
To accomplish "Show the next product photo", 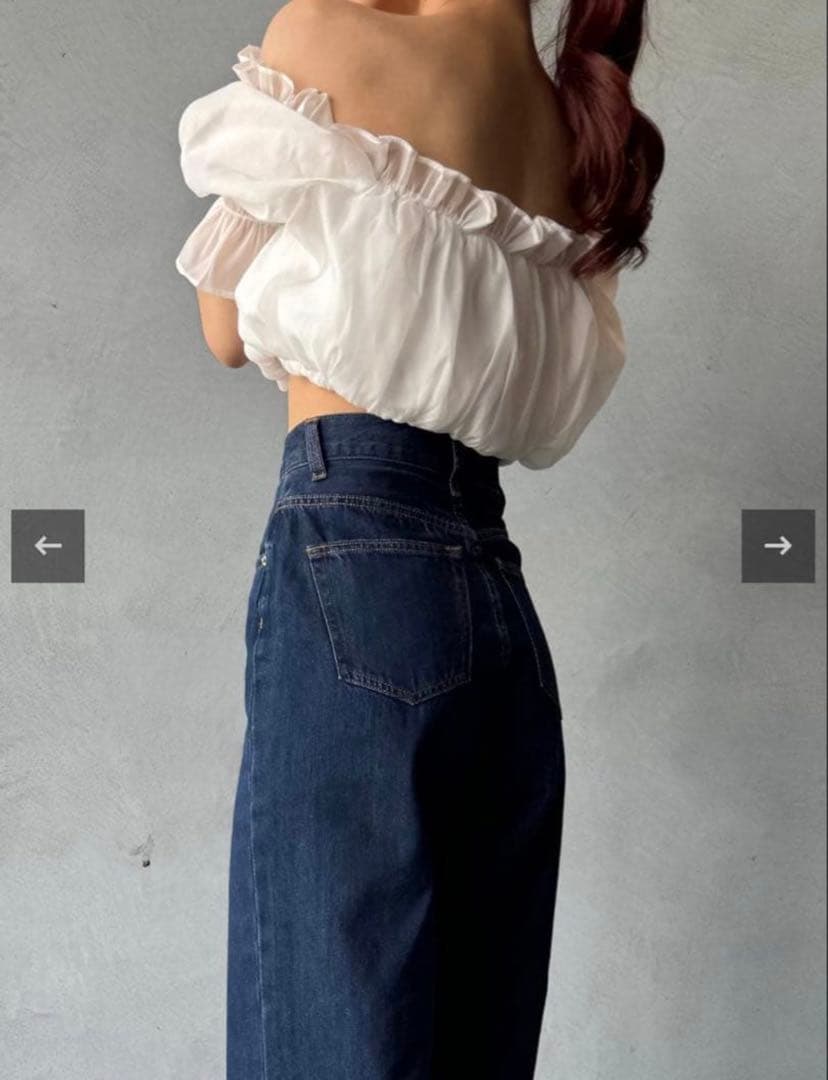I will (778, 546).
